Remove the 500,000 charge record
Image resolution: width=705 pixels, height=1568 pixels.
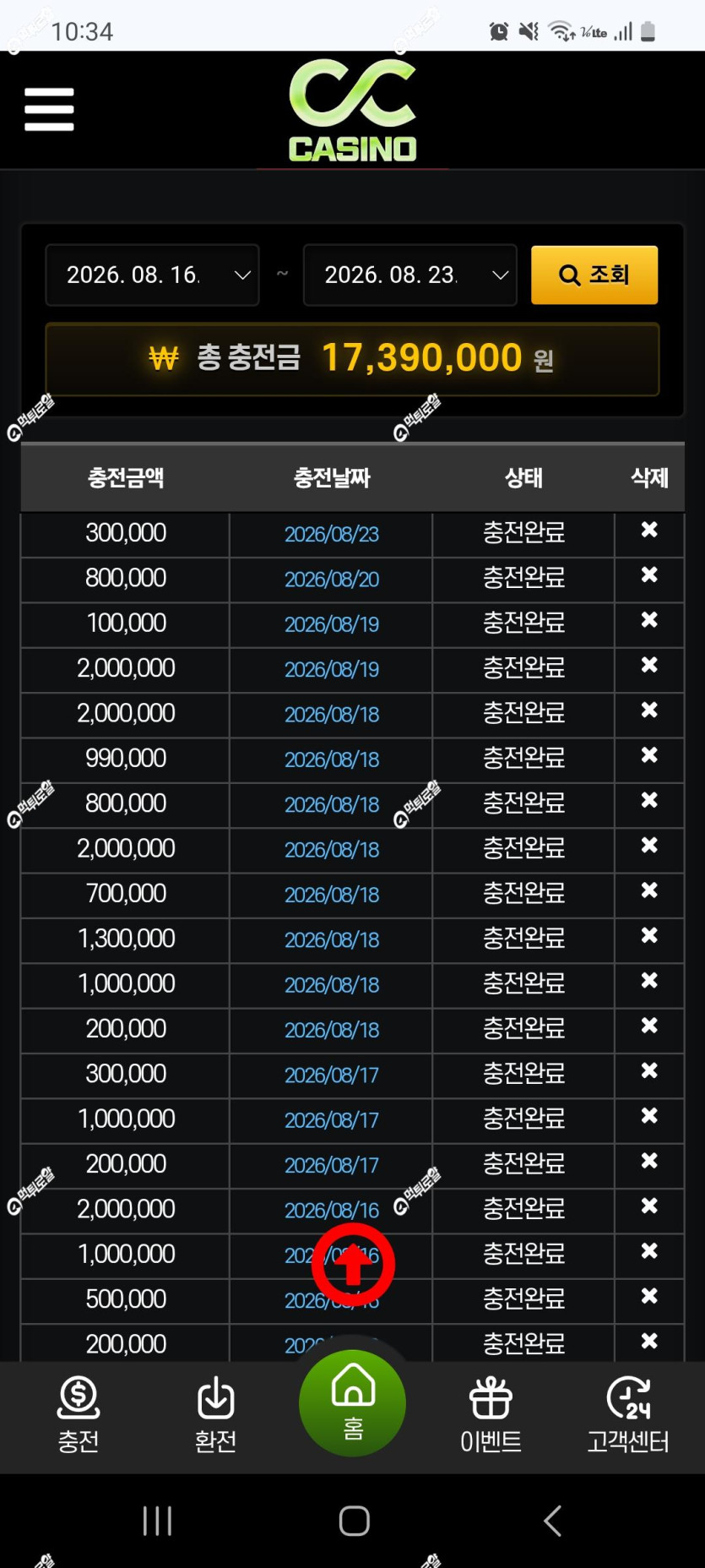[649, 1297]
